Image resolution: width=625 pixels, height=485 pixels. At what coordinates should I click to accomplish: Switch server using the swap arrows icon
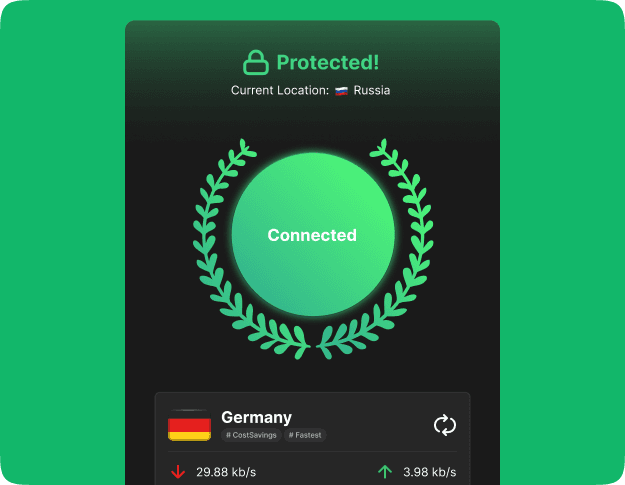[444, 425]
